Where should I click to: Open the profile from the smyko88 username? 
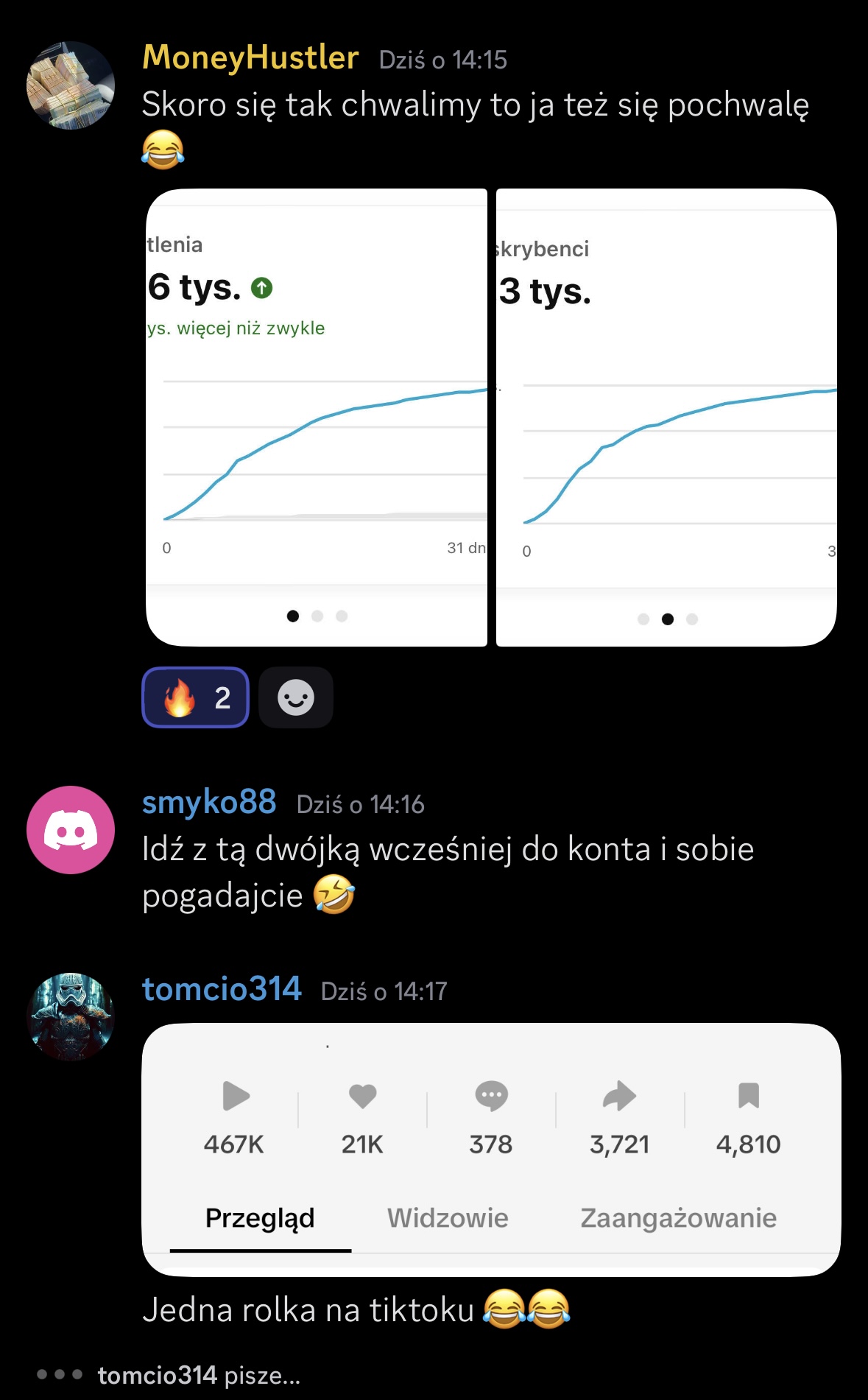[x=209, y=802]
